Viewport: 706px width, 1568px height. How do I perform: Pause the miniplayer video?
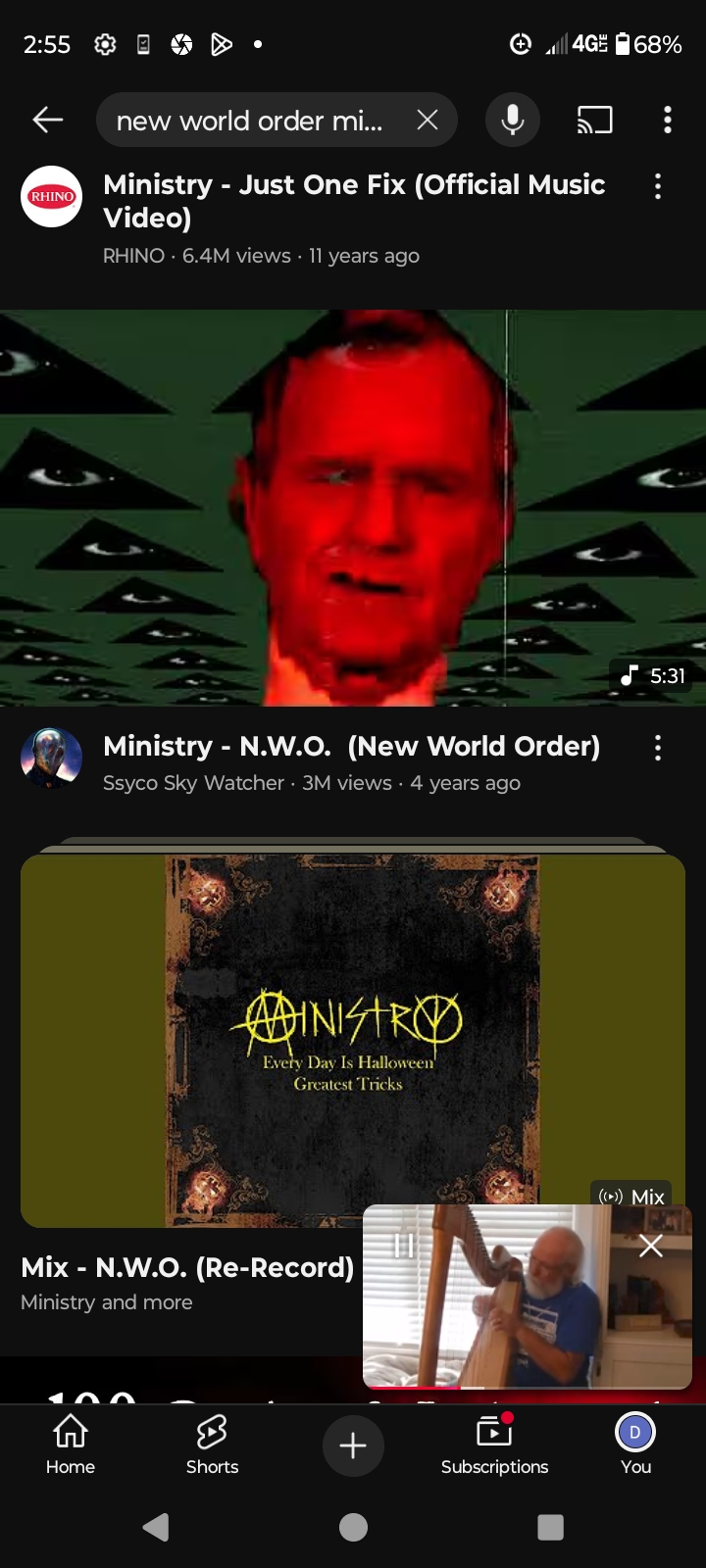404,1245
